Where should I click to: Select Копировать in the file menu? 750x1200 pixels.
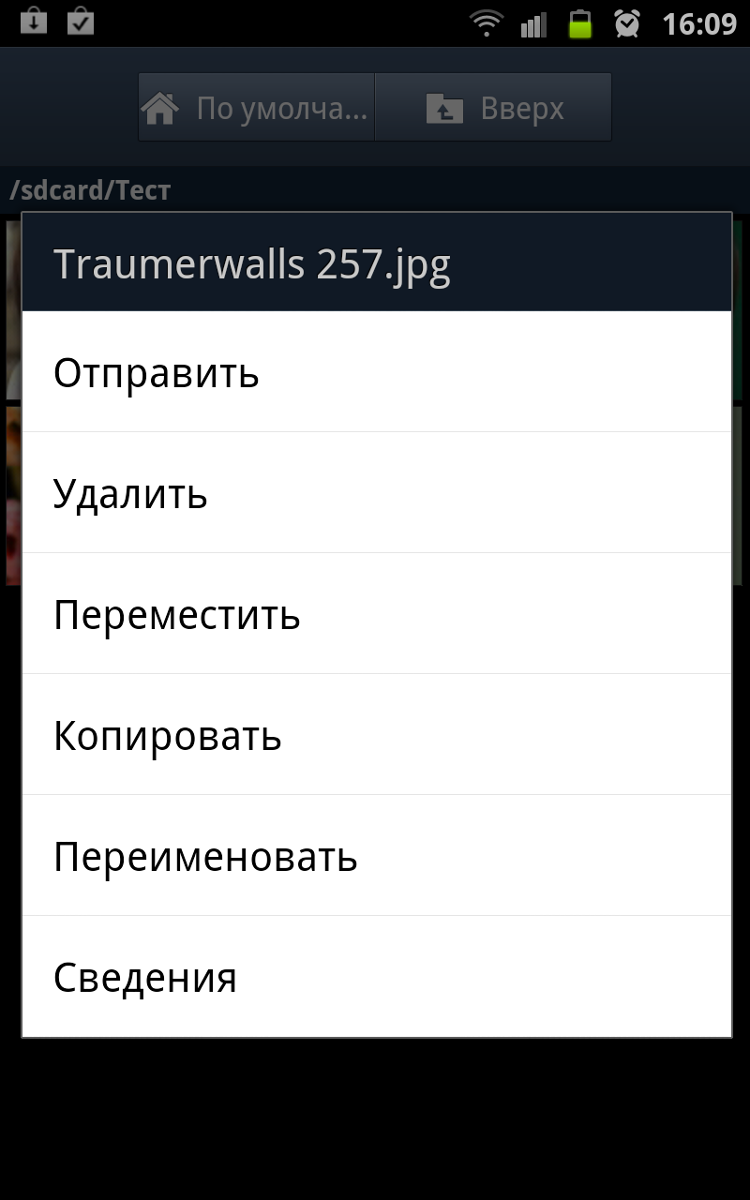[x=377, y=735]
